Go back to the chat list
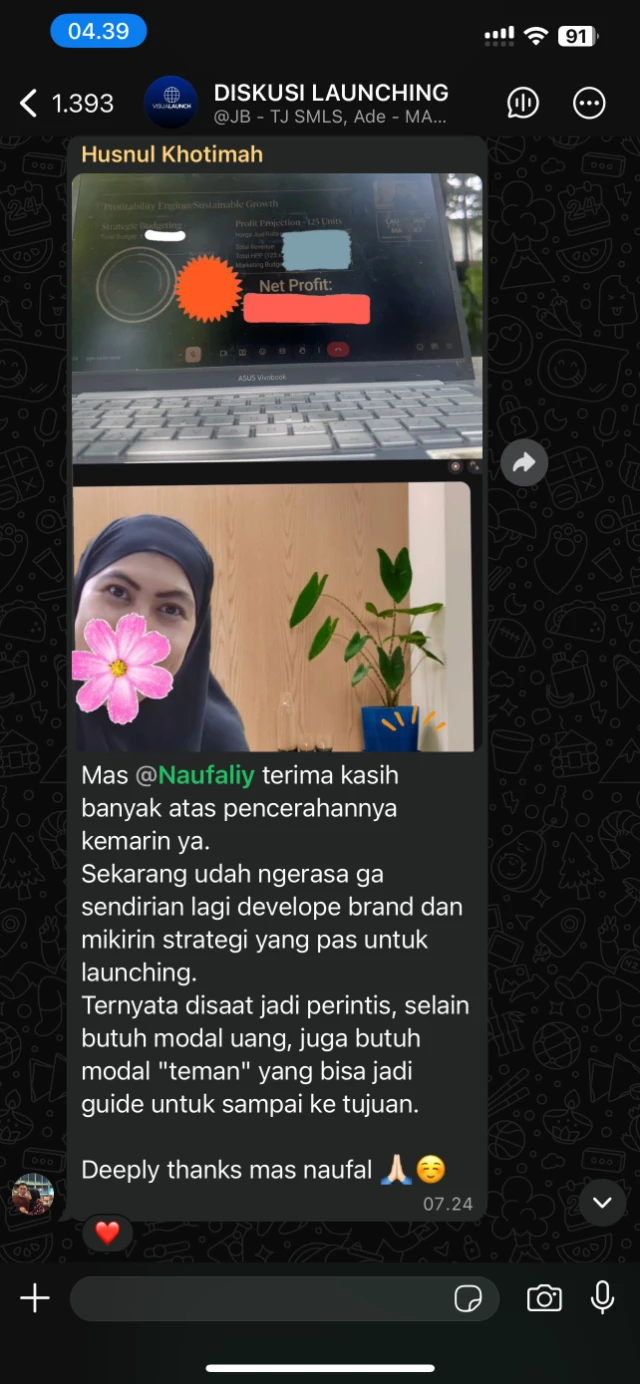The height and width of the screenshot is (1384, 640). pyautogui.click(x=66, y=102)
